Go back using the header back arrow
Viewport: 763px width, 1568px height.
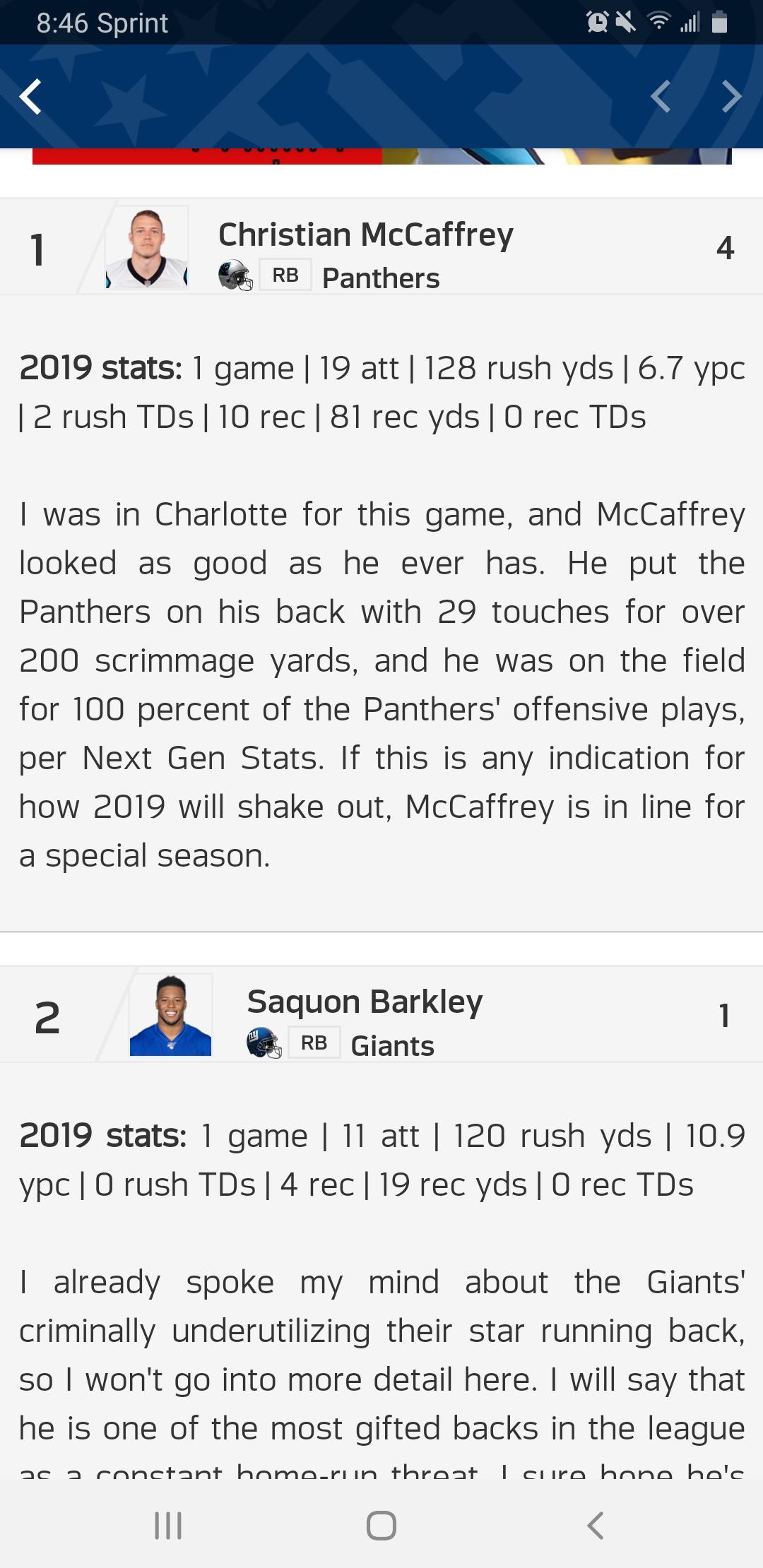tap(30, 97)
